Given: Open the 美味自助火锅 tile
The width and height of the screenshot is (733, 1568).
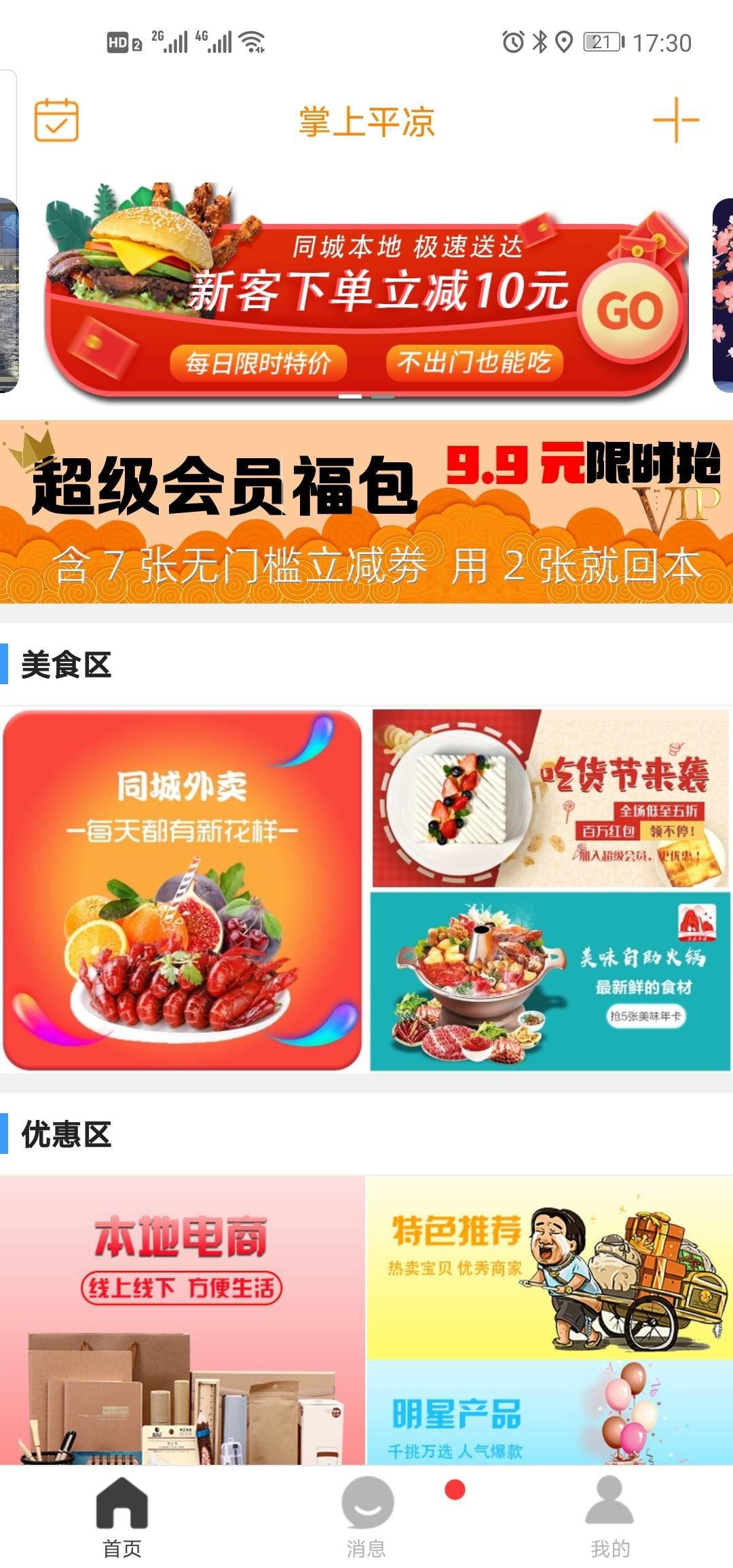Looking at the screenshot, I should 550,982.
